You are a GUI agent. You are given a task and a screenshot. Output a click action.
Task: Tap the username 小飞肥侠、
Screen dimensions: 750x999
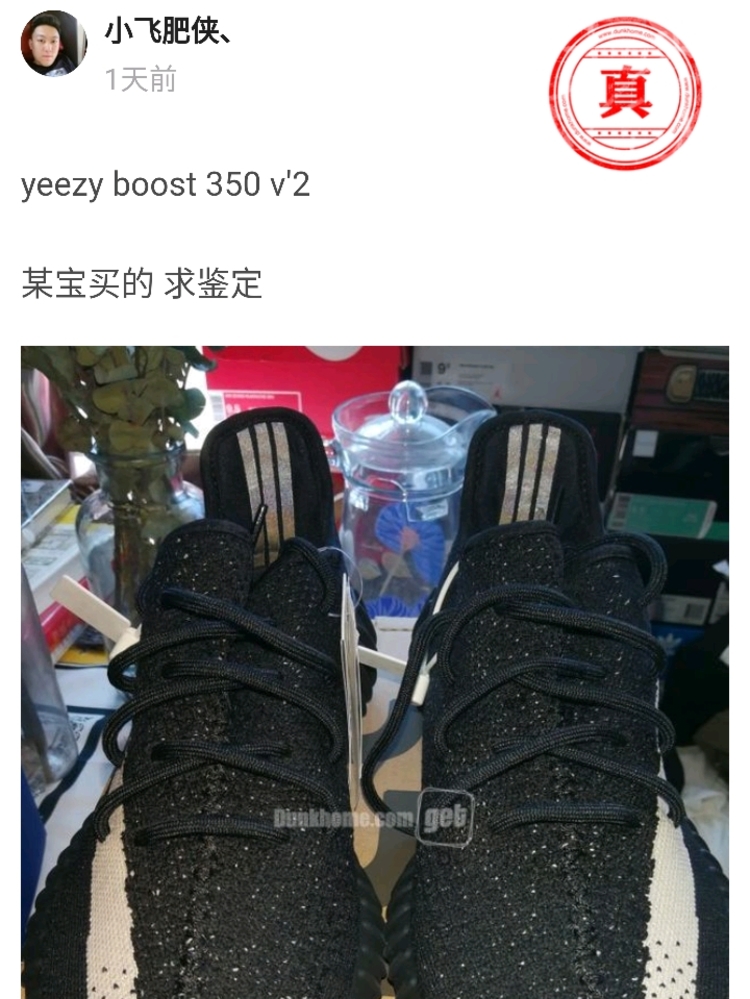coord(168,31)
